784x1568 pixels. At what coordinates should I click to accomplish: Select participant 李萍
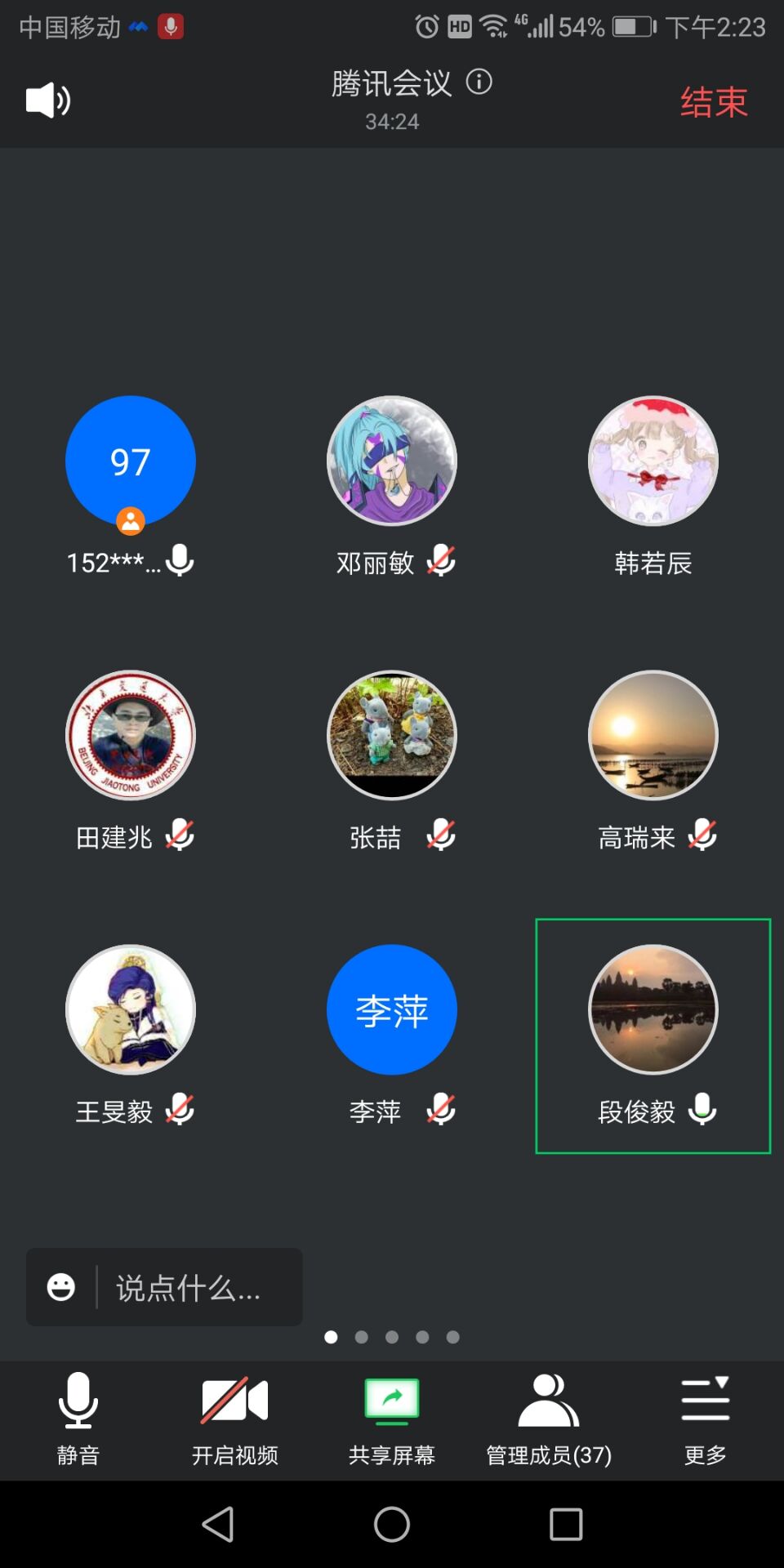point(392,1010)
